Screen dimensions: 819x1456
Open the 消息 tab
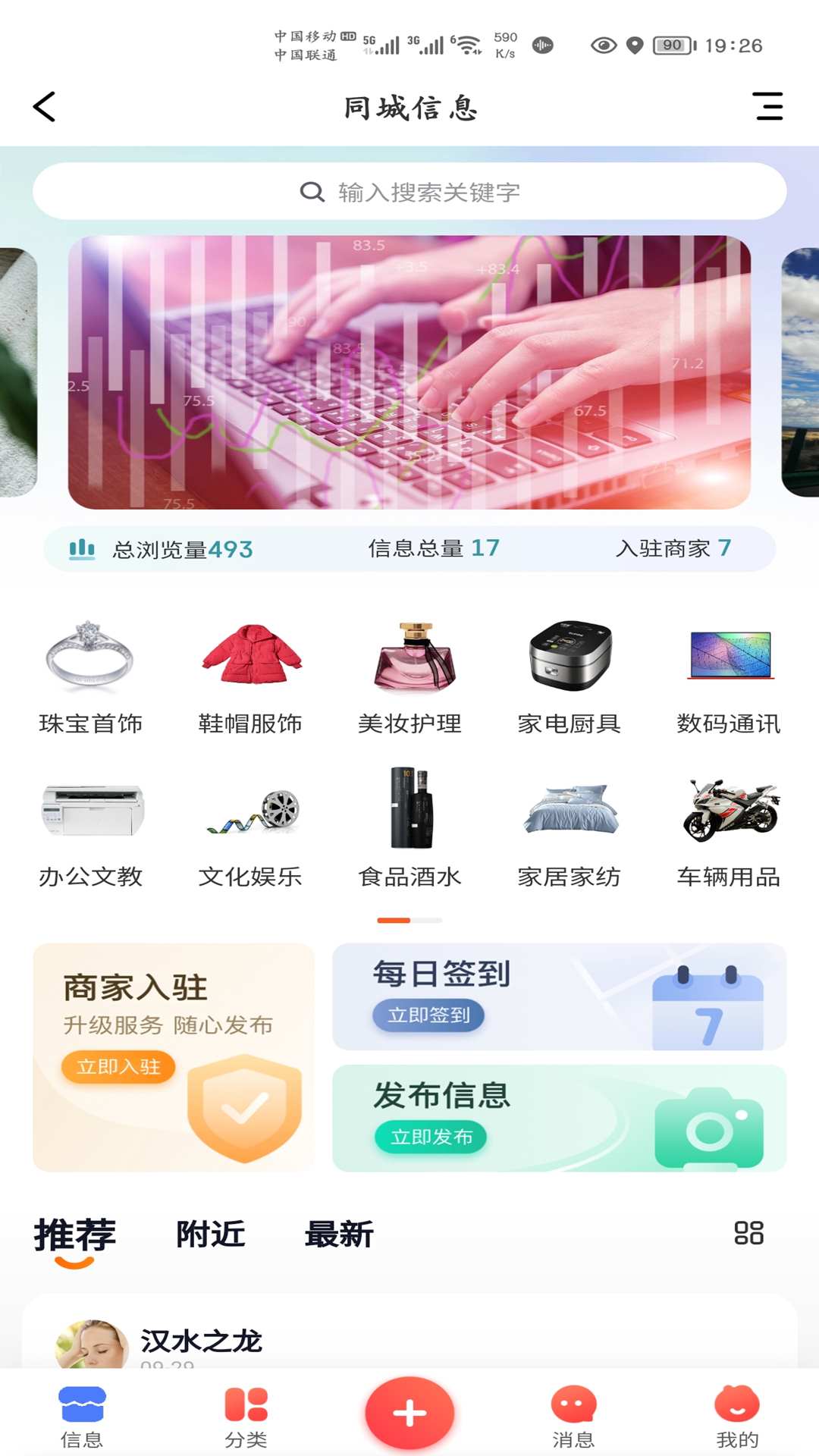point(573,1417)
